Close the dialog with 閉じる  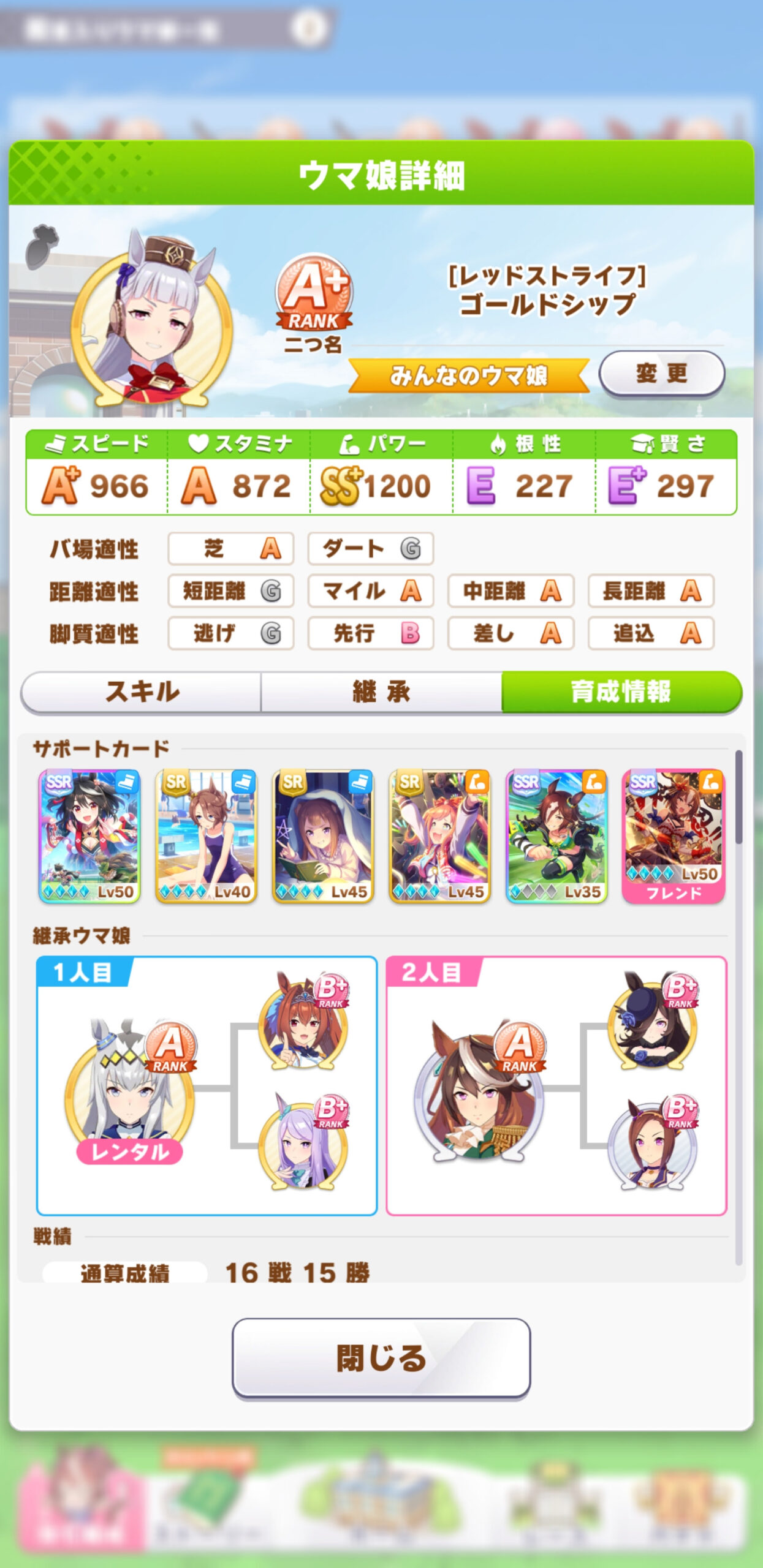(x=381, y=1358)
